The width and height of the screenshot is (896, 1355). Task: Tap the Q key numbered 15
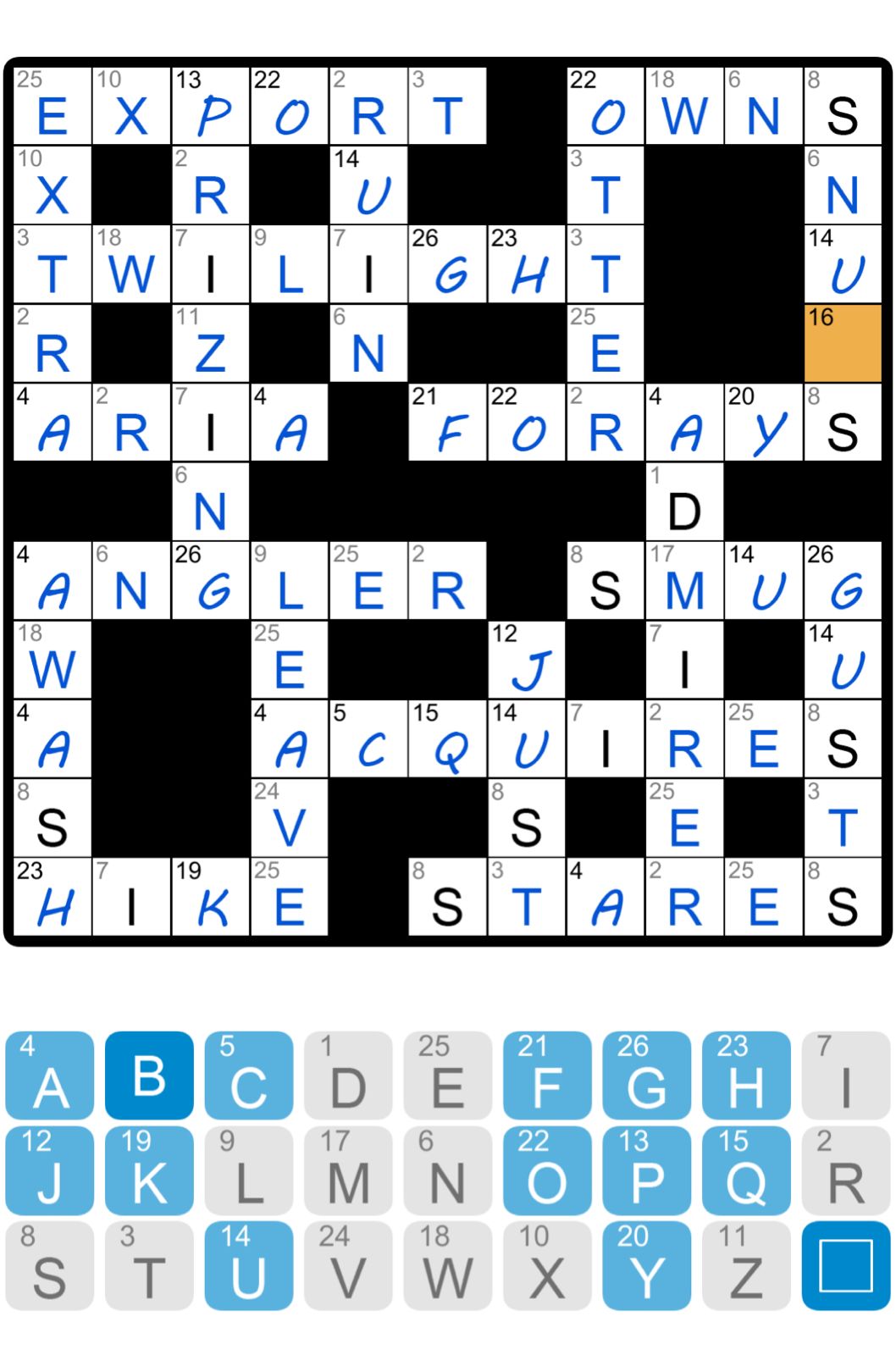(746, 1170)
